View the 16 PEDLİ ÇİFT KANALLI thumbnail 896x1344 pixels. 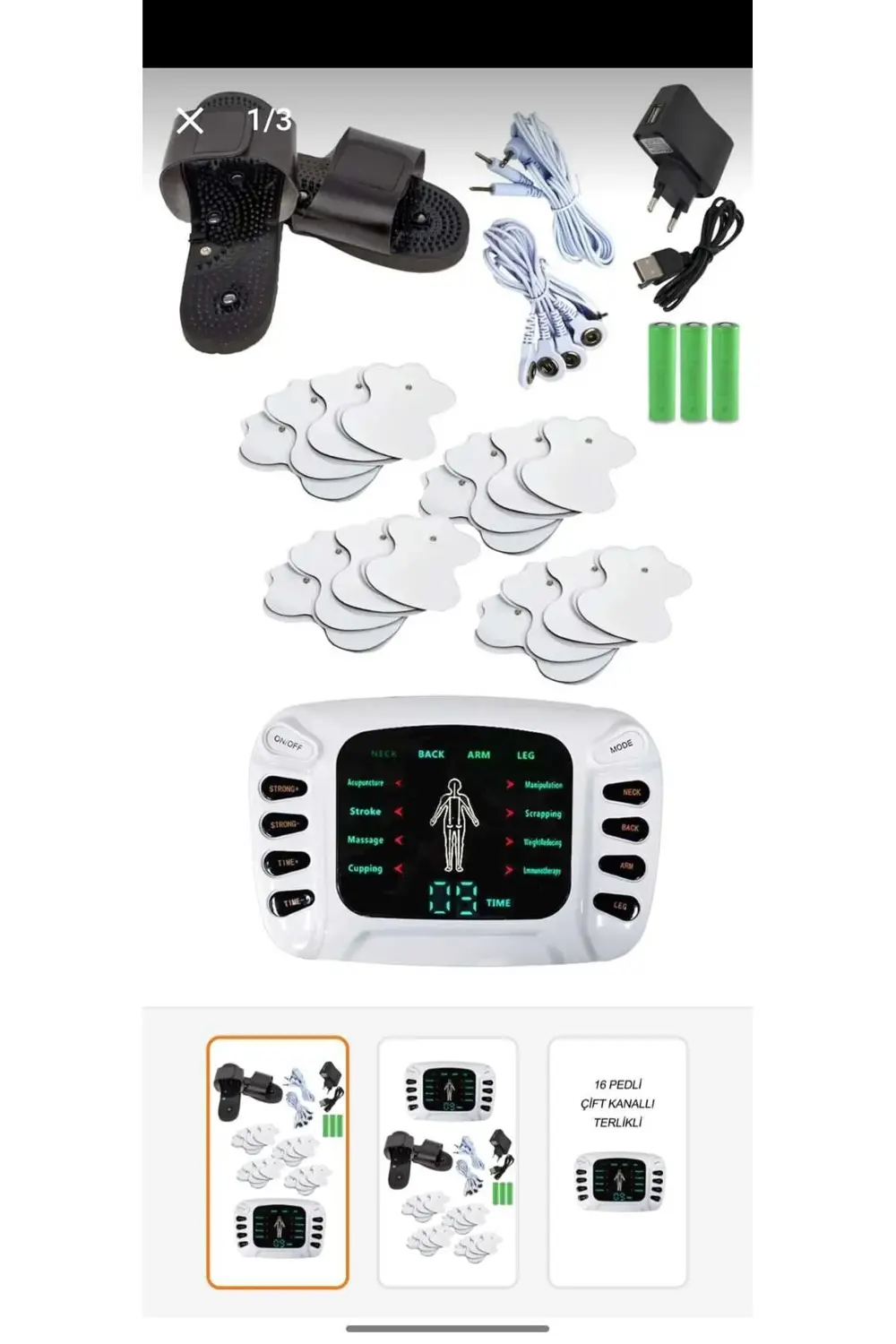[x=617, y=1162]
